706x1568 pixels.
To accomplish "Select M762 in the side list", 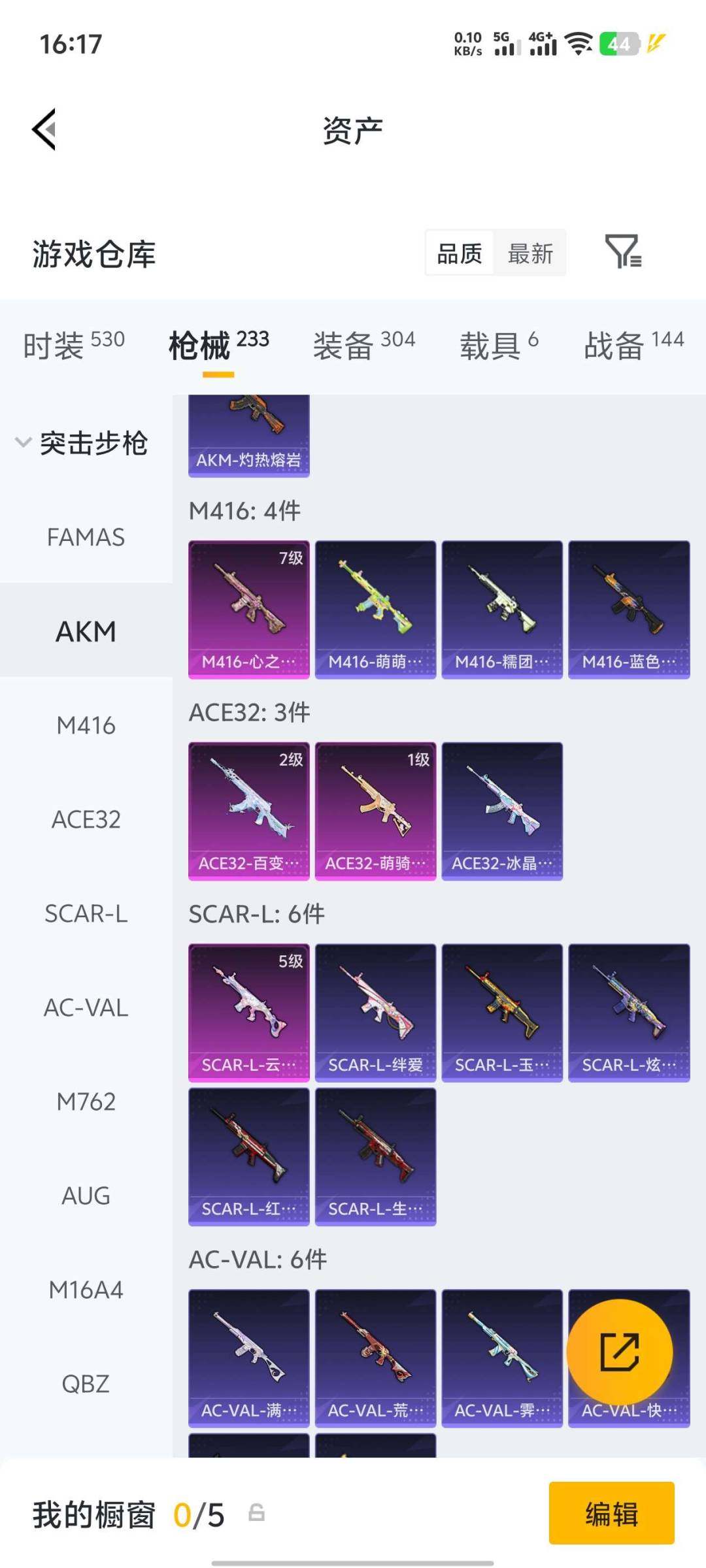I will [86, 1102].
